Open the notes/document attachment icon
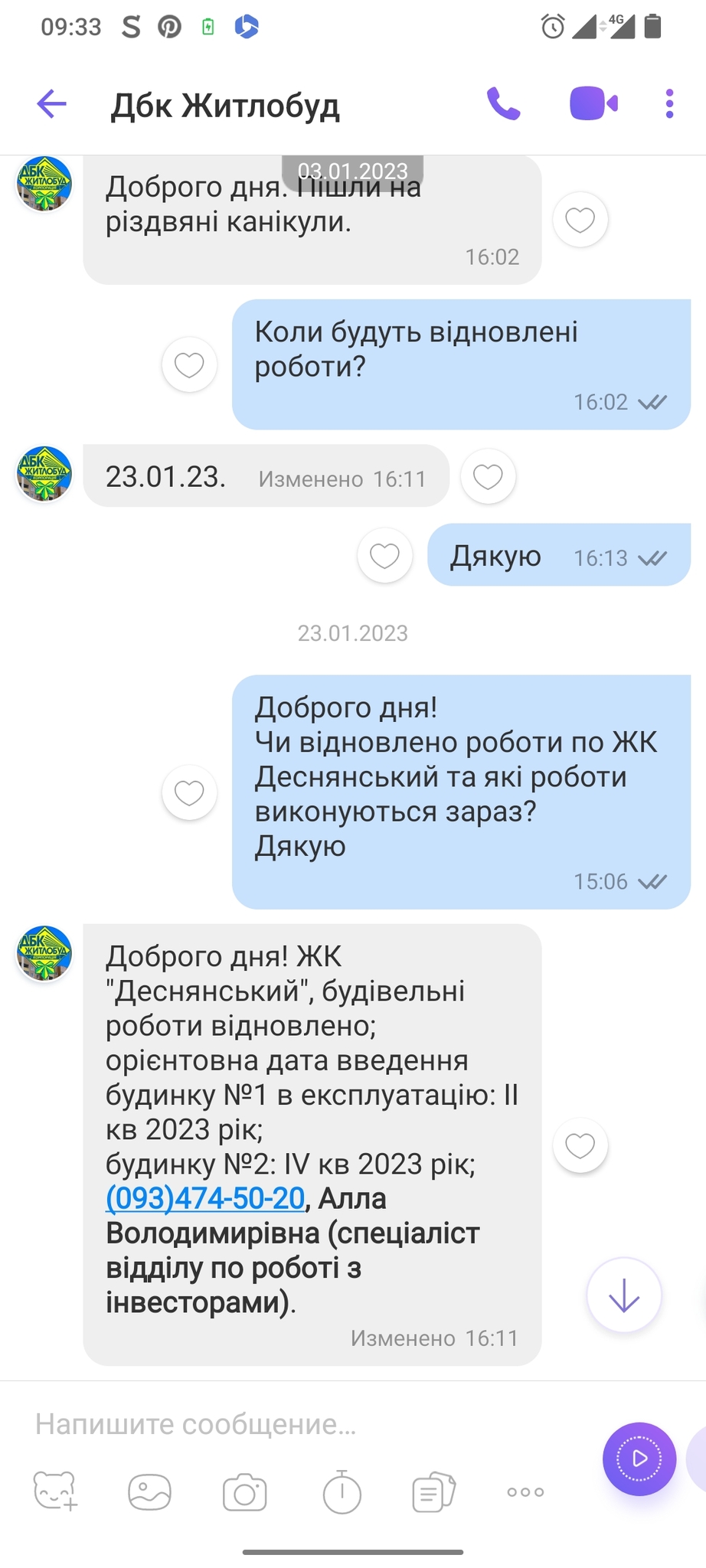The height and width of the screenshot is (1568, 706). (433, 1491)
